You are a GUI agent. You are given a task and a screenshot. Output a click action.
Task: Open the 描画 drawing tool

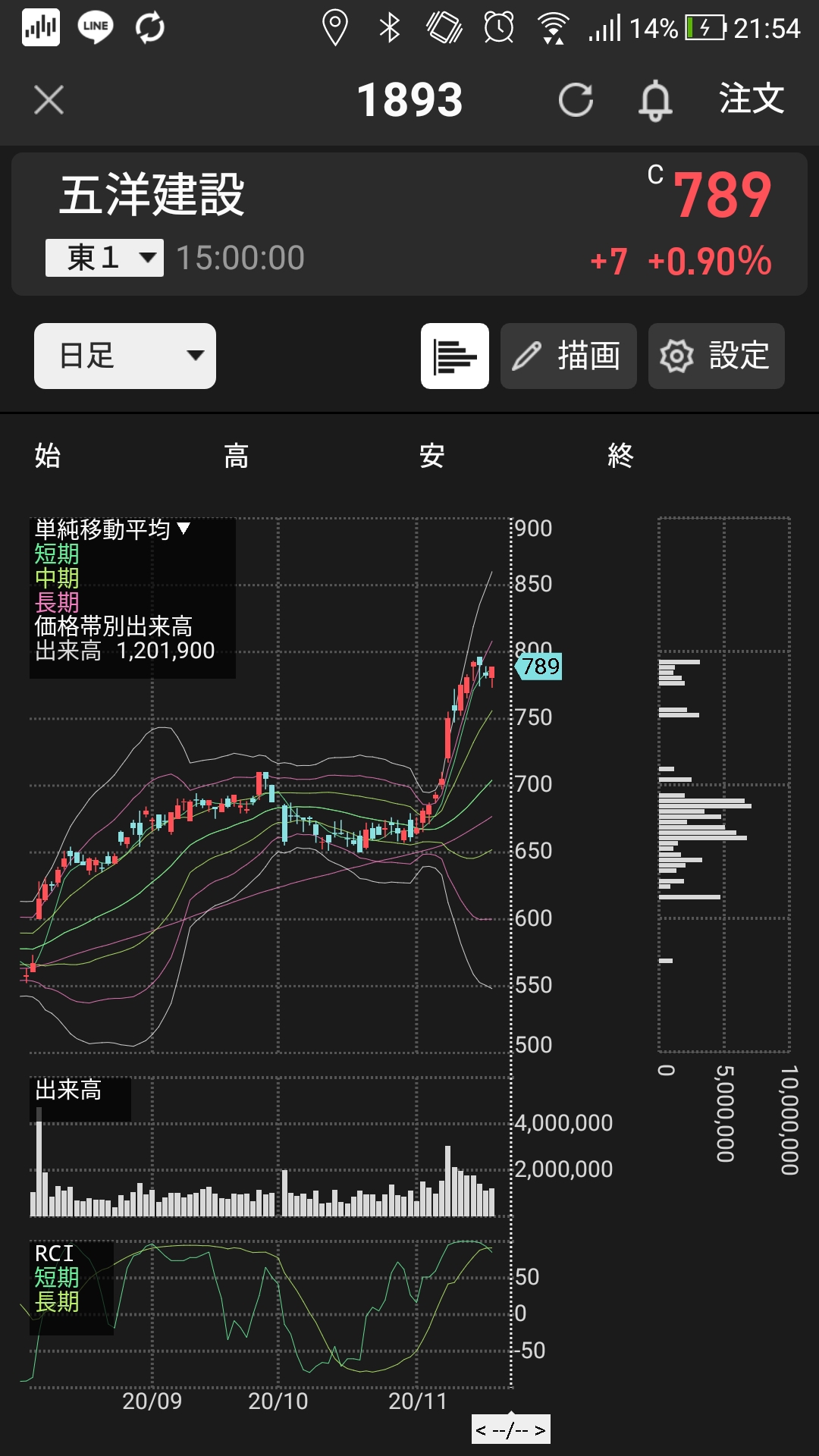click(569, 356)
